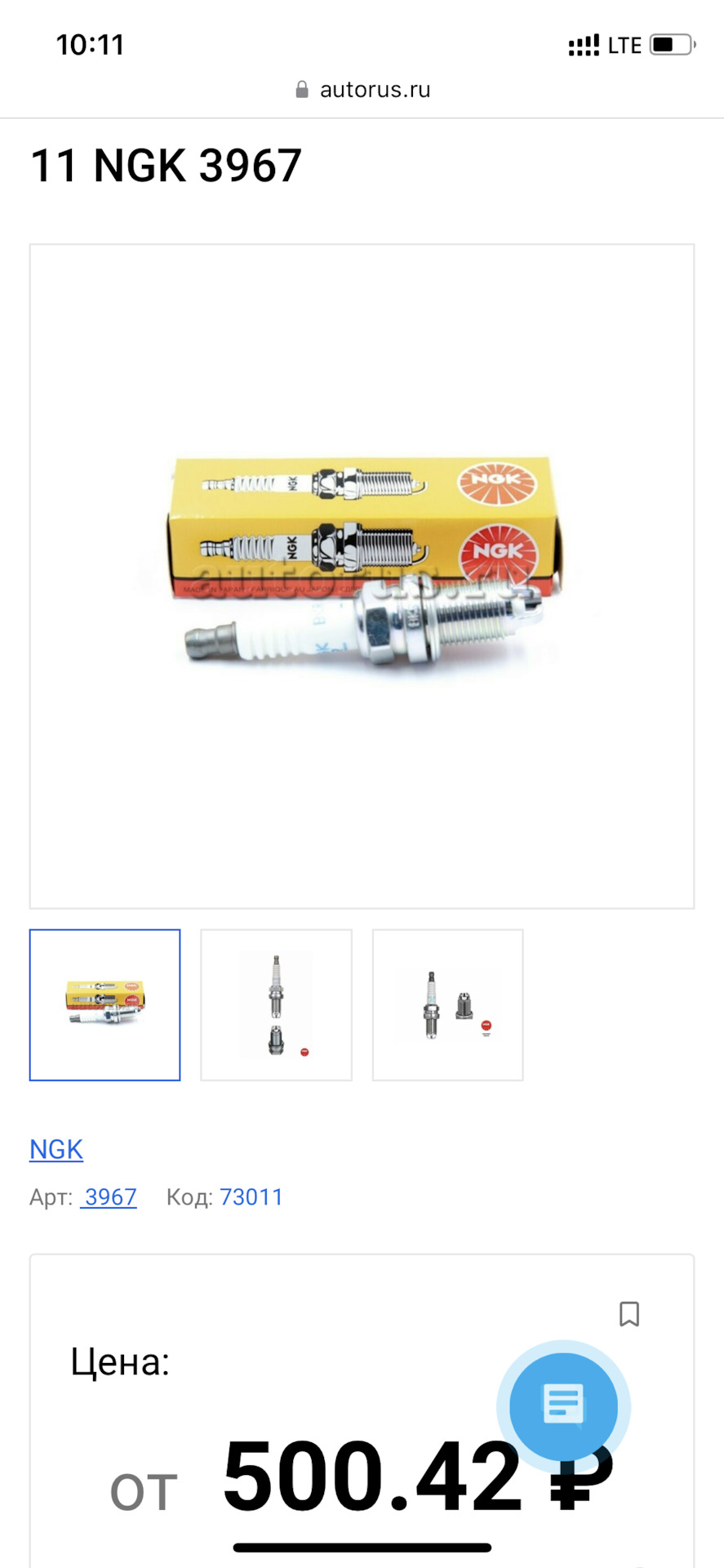The width and height of the screenshot is (724, 1568).
Task: Select the third spark plug thumbnail
Action: coord(447,1004)
